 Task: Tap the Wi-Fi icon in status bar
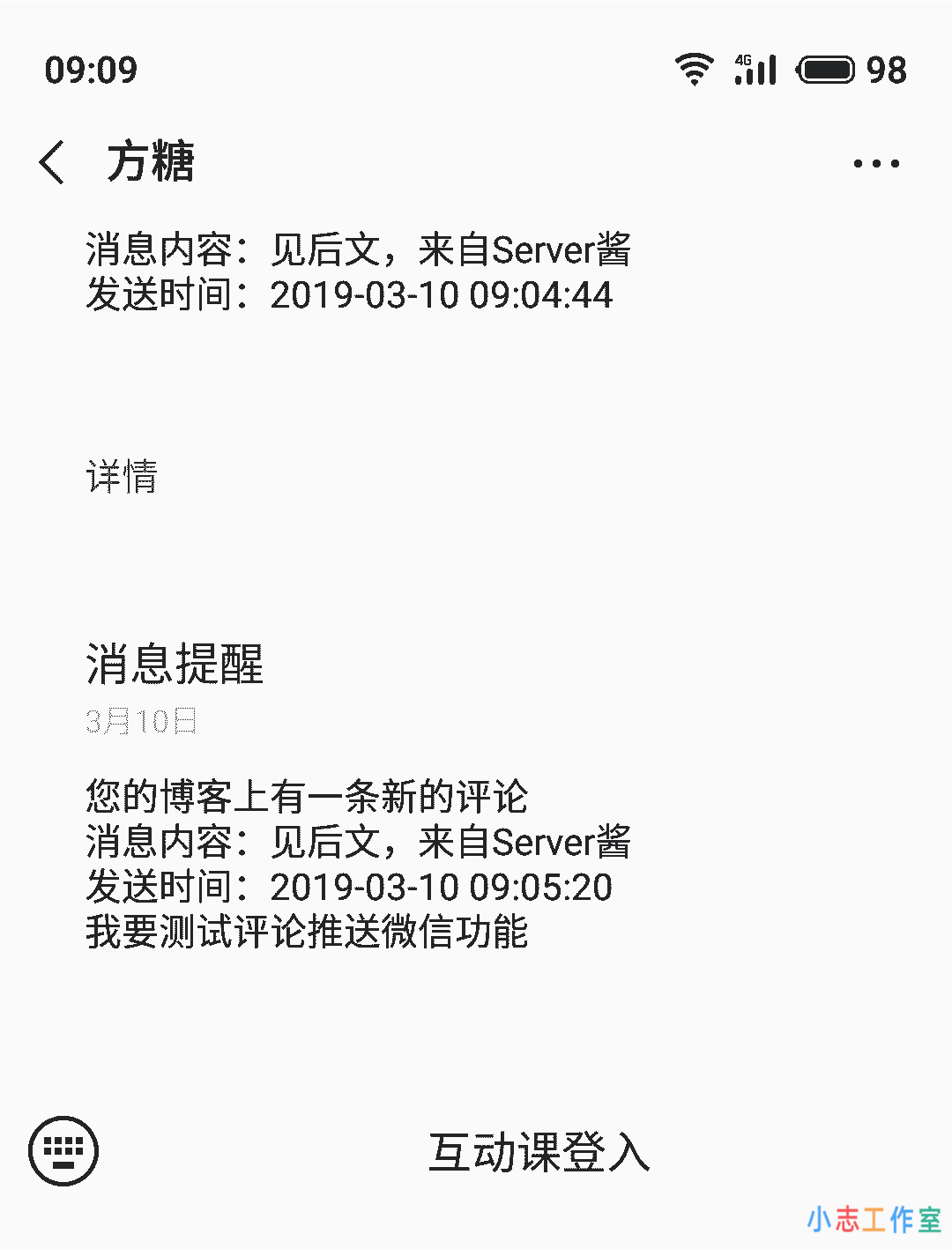click(695, 69)
